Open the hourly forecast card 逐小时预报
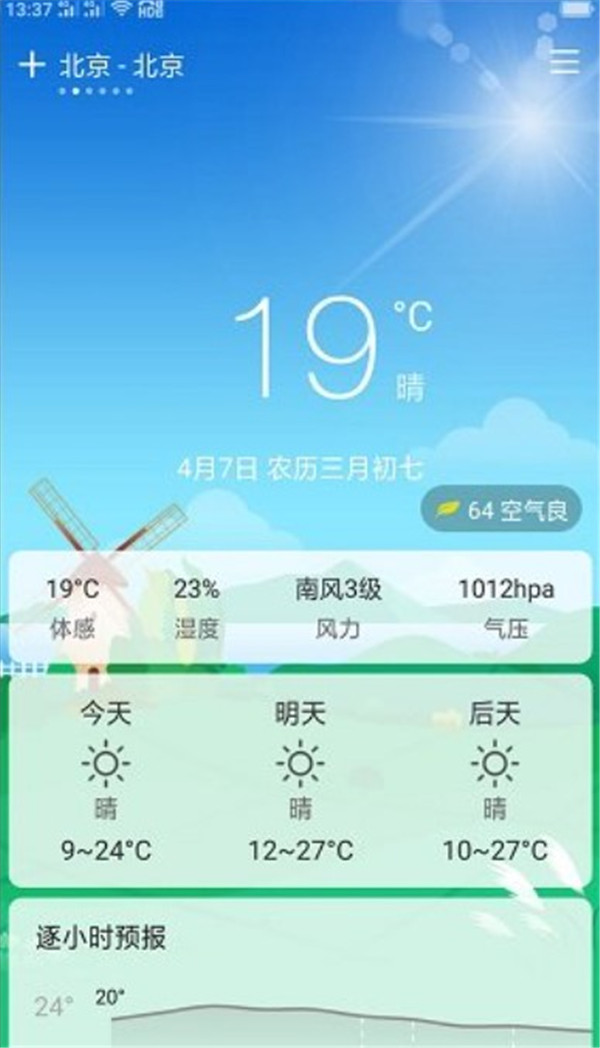The width and height of the screenshot is (600, 1048). point(300,972)
